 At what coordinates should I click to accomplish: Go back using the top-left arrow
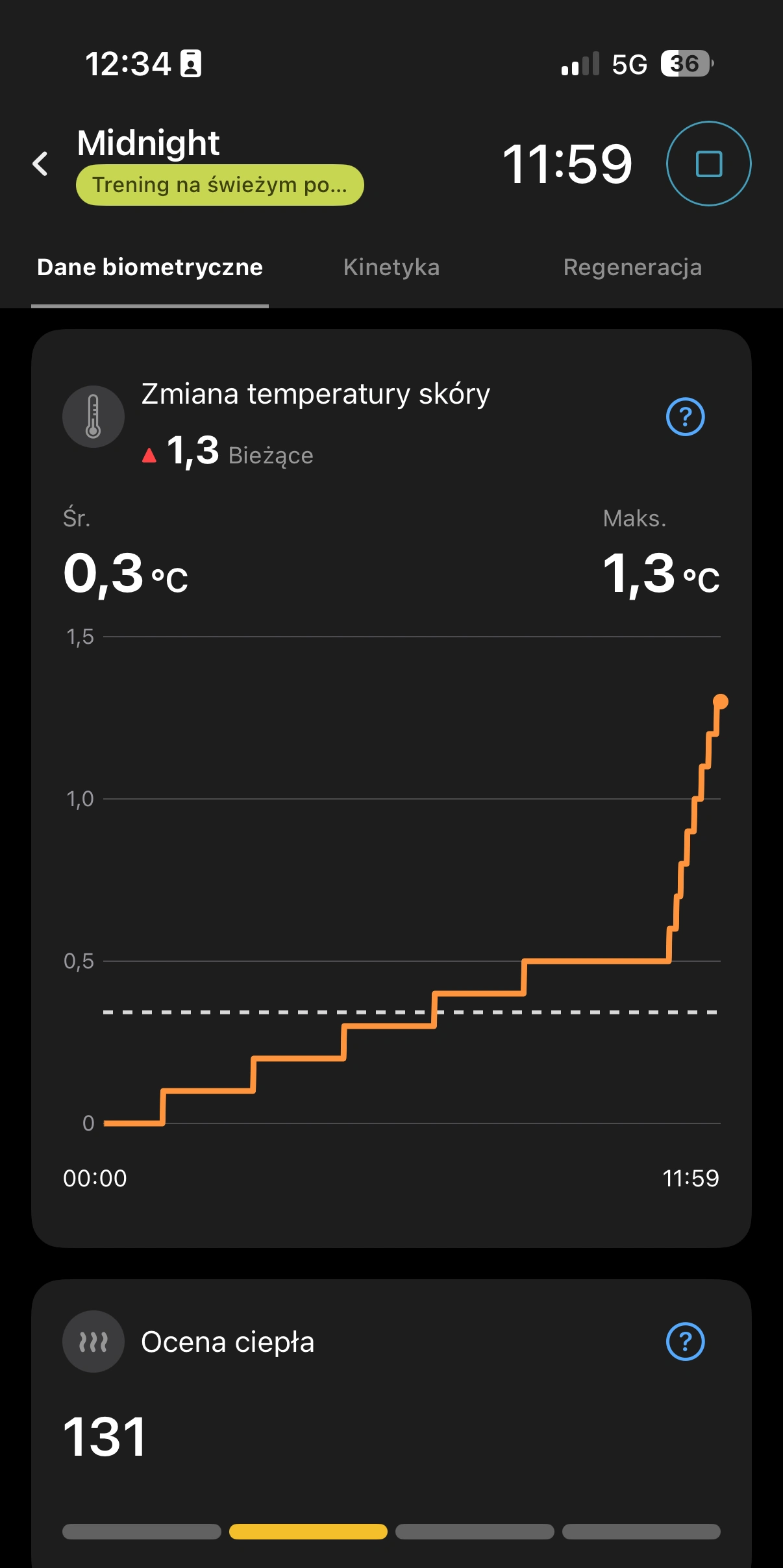coord(40,164)
